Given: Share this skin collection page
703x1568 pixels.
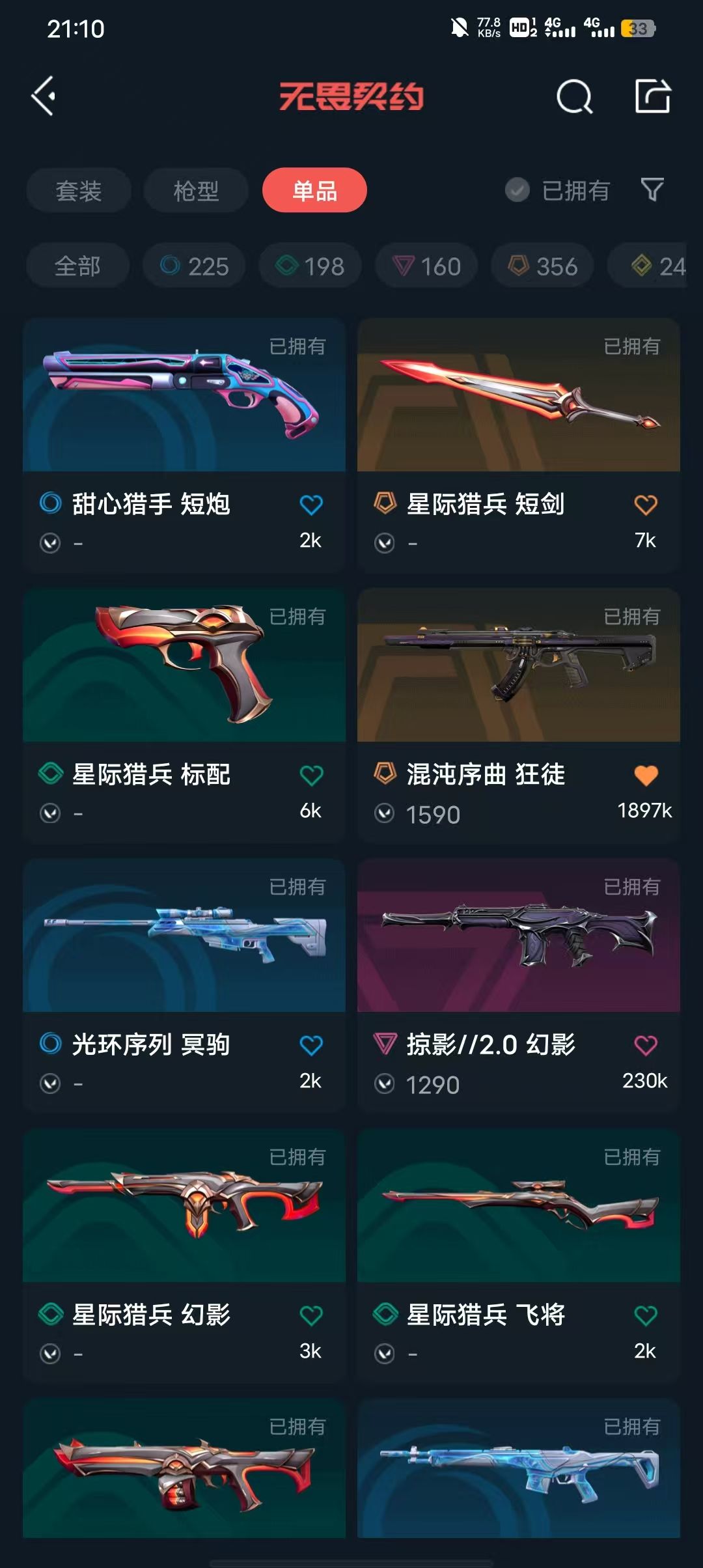Looking at the screenshot, I should pos(652,96).
